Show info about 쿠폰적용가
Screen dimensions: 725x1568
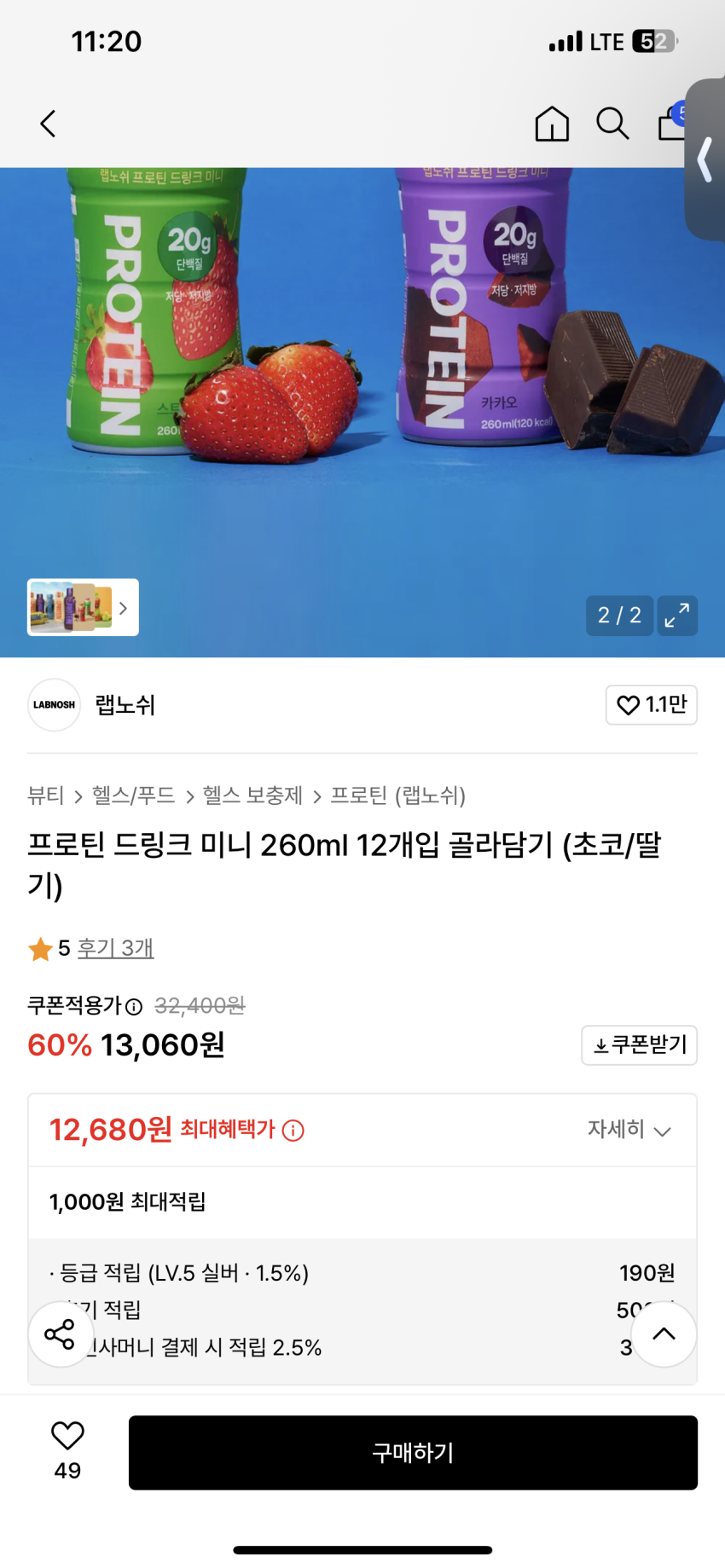[134, 1007]
